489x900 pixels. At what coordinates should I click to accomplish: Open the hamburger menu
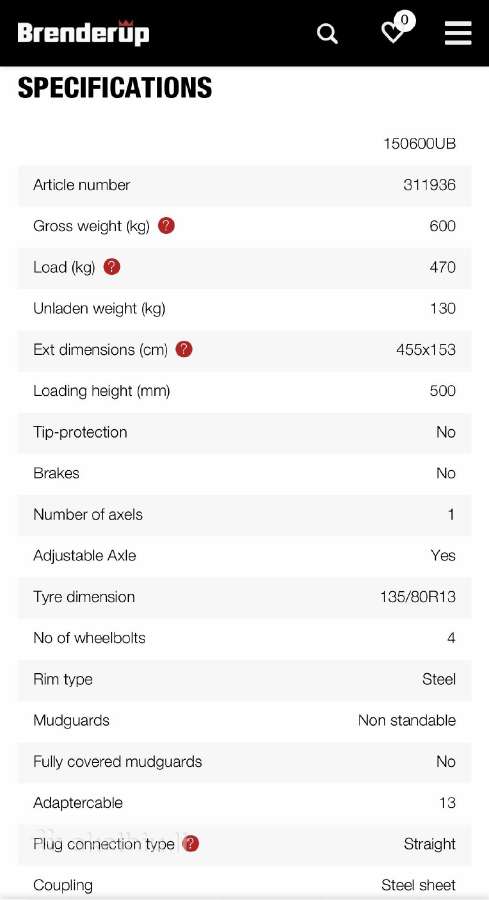pos(458,33)
